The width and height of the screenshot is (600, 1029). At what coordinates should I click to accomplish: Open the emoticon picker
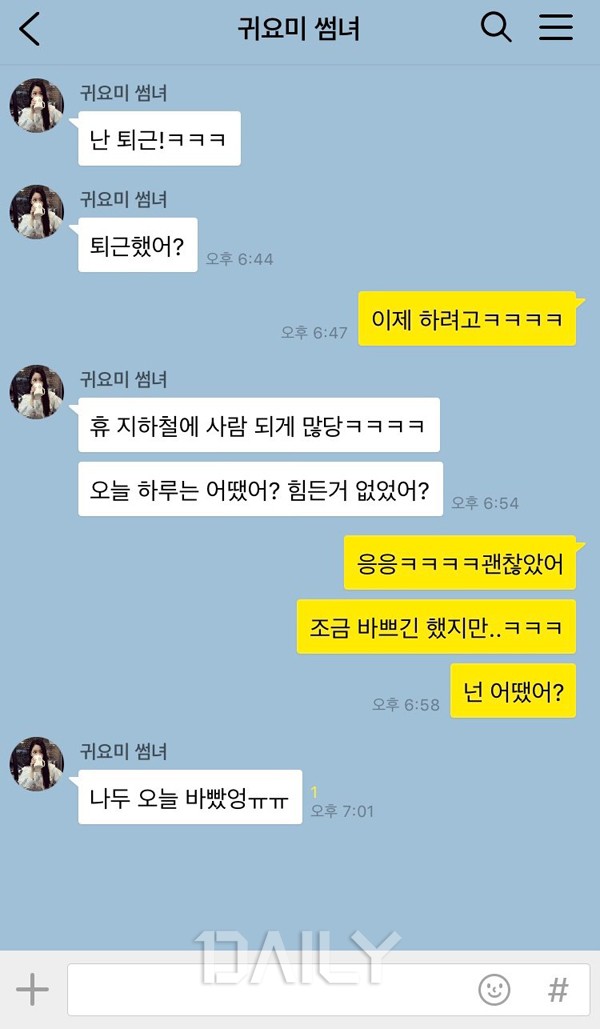click(x=494, y=990)
